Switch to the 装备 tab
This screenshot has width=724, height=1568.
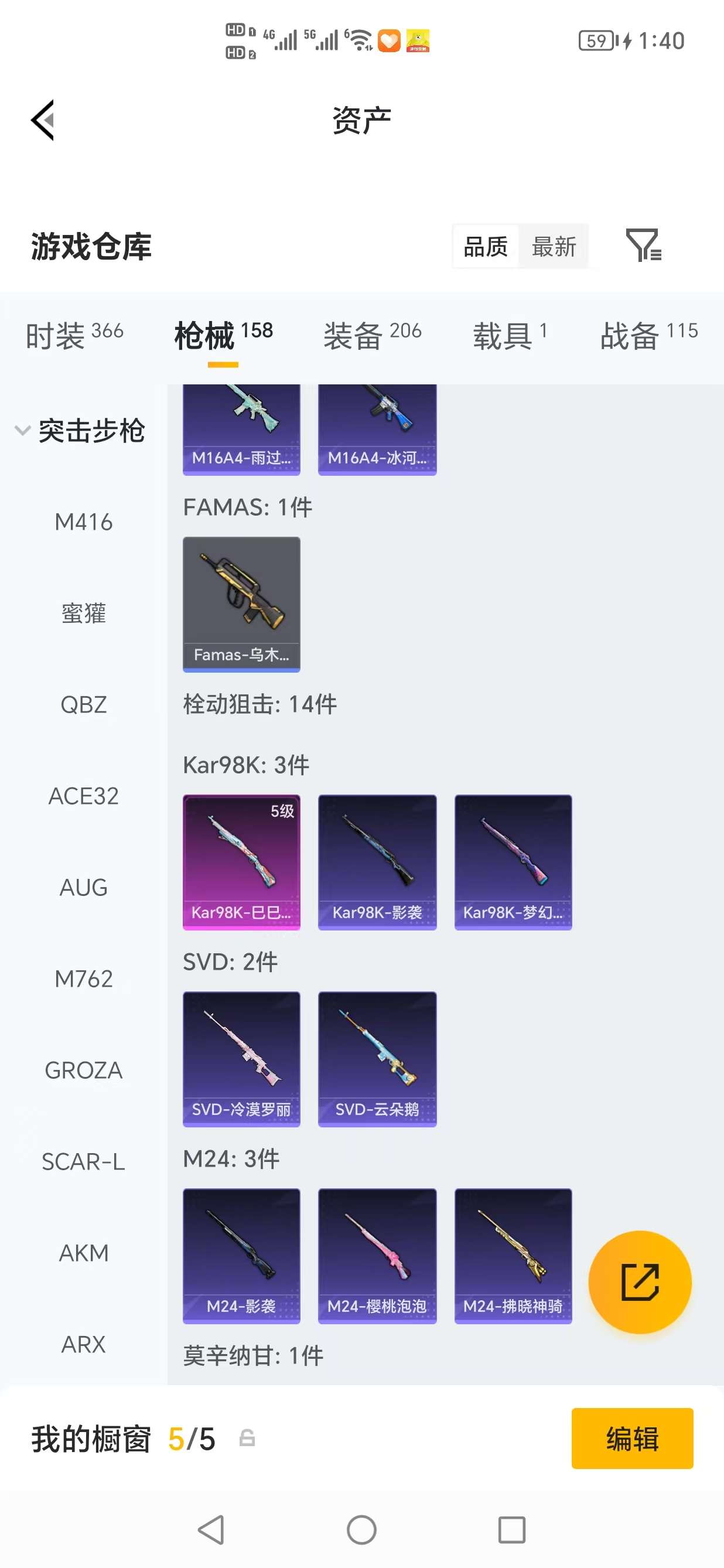click(373, 335)
